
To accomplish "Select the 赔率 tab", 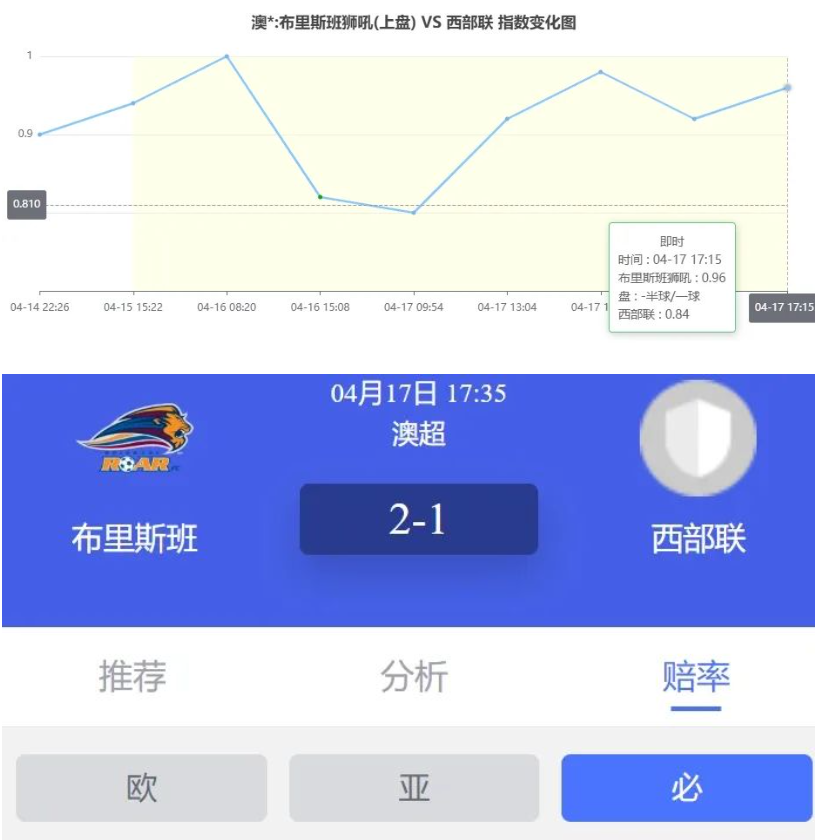I will click(696, 677).
